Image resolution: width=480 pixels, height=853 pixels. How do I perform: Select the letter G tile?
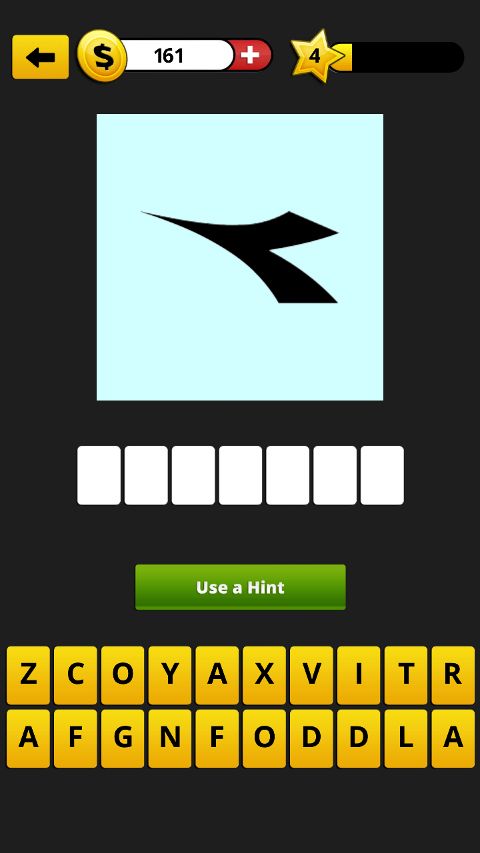coord(122,738)
